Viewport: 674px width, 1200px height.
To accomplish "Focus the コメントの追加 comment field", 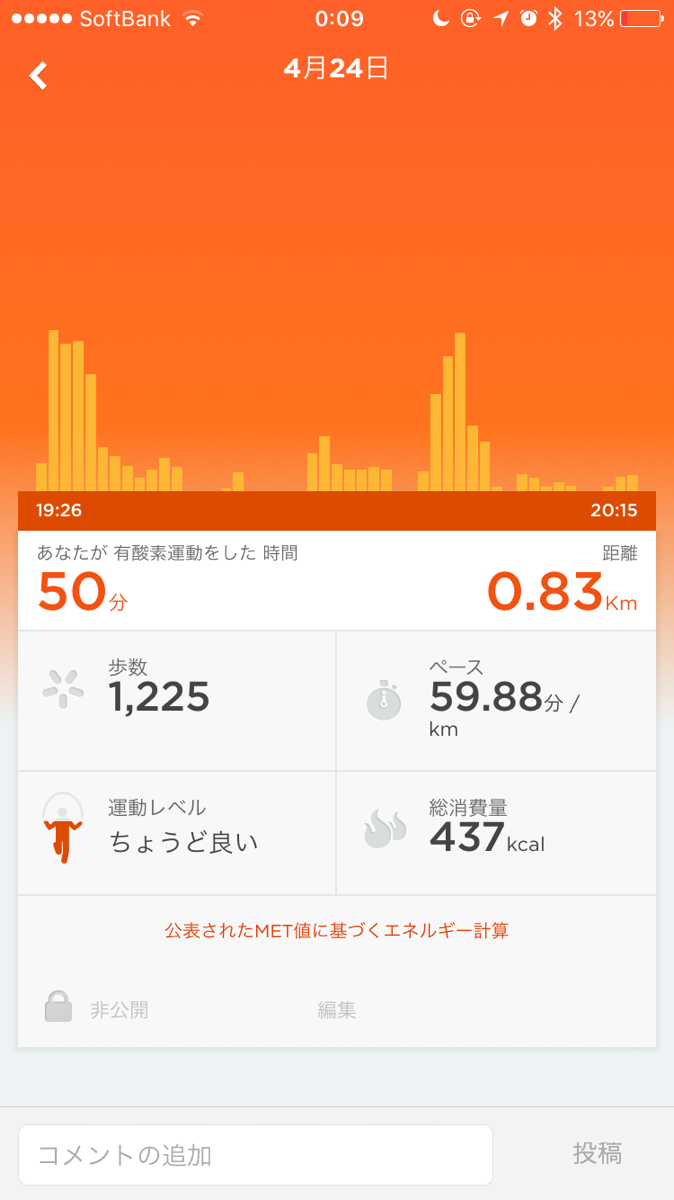I will (255, 1155).
